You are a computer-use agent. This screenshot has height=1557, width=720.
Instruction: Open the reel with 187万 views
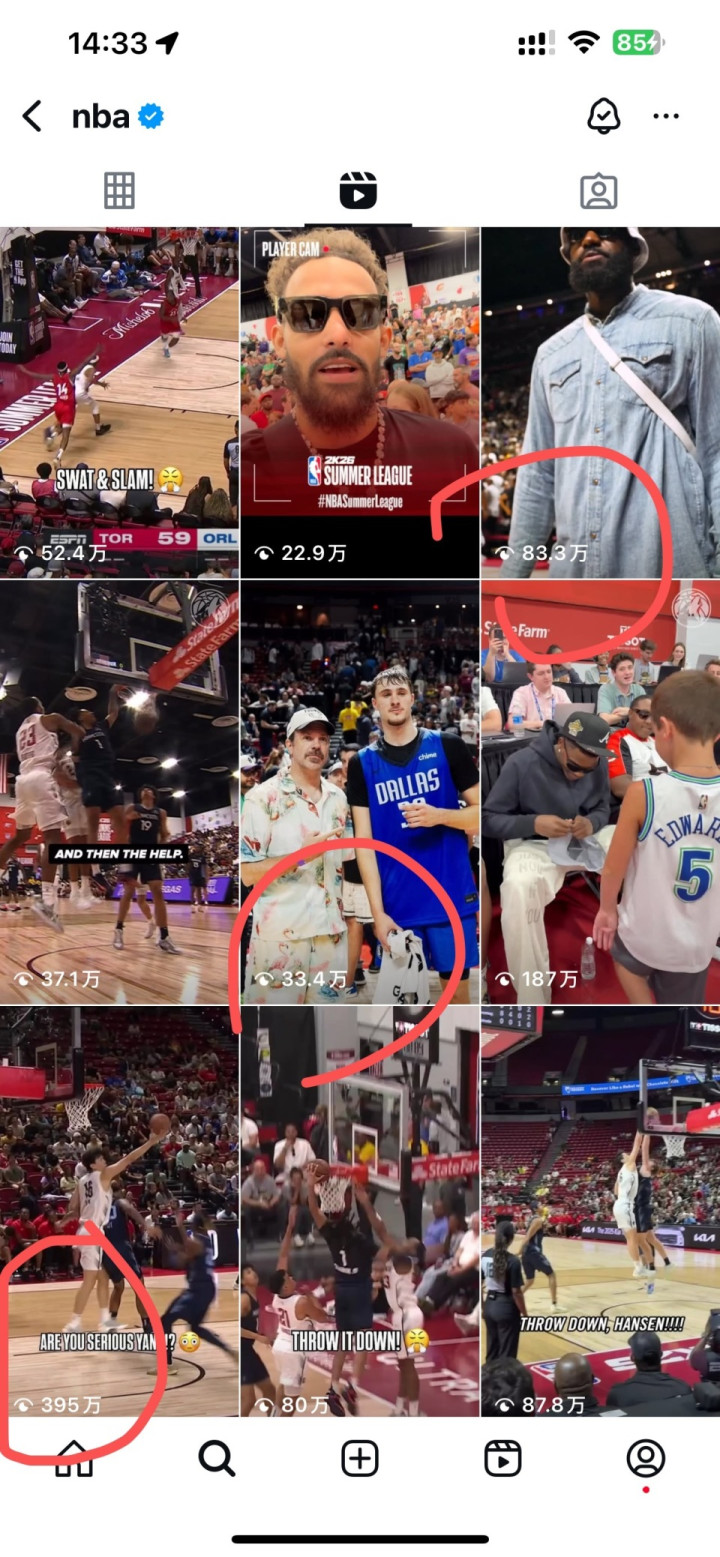pyautogui.click(x=601, y=791)
